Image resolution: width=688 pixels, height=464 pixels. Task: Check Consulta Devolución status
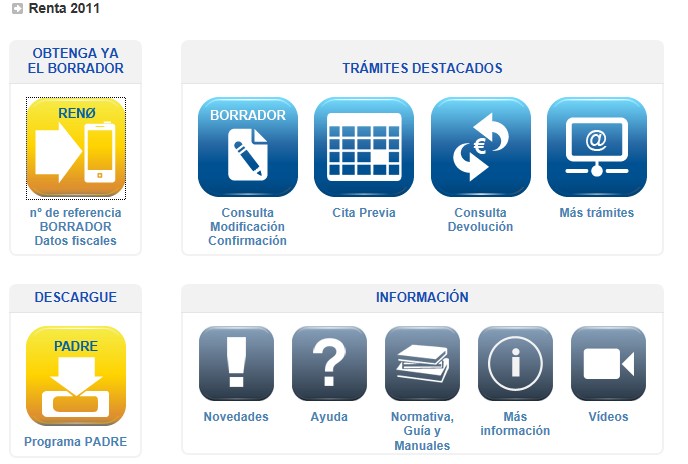click(x=480, y=147)
